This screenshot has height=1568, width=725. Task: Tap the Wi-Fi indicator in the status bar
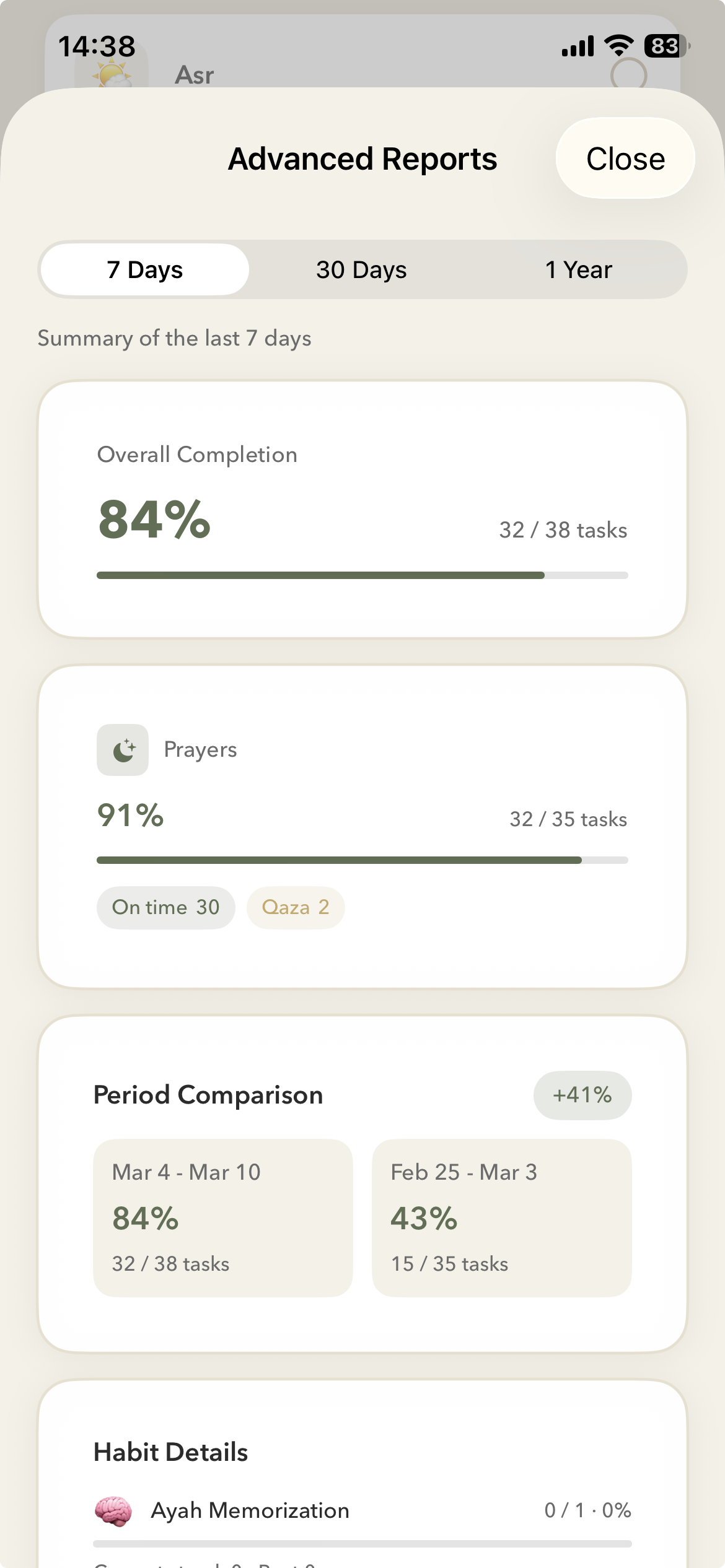click(618, 45)
